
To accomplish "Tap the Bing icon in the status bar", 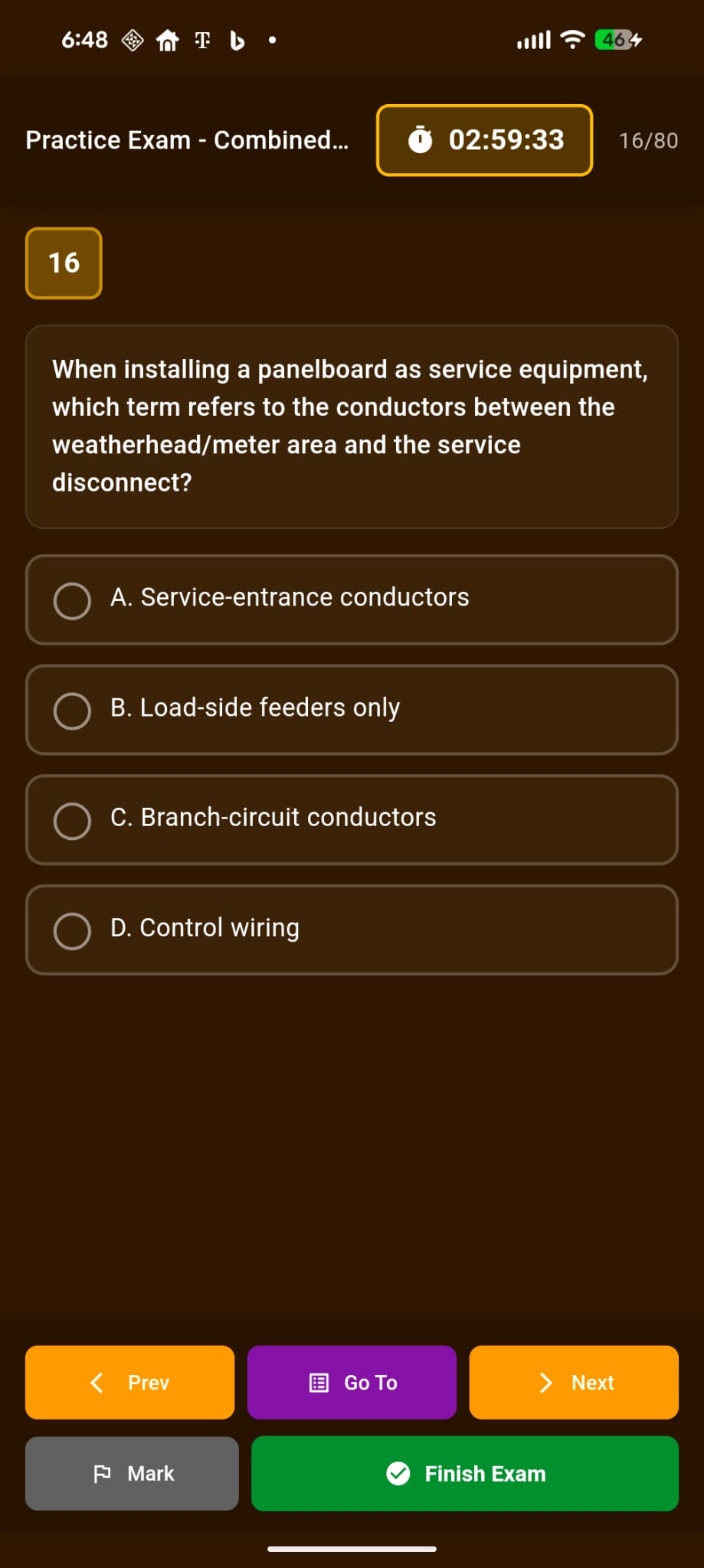I will pyautogui.click(x=236, y=39).
